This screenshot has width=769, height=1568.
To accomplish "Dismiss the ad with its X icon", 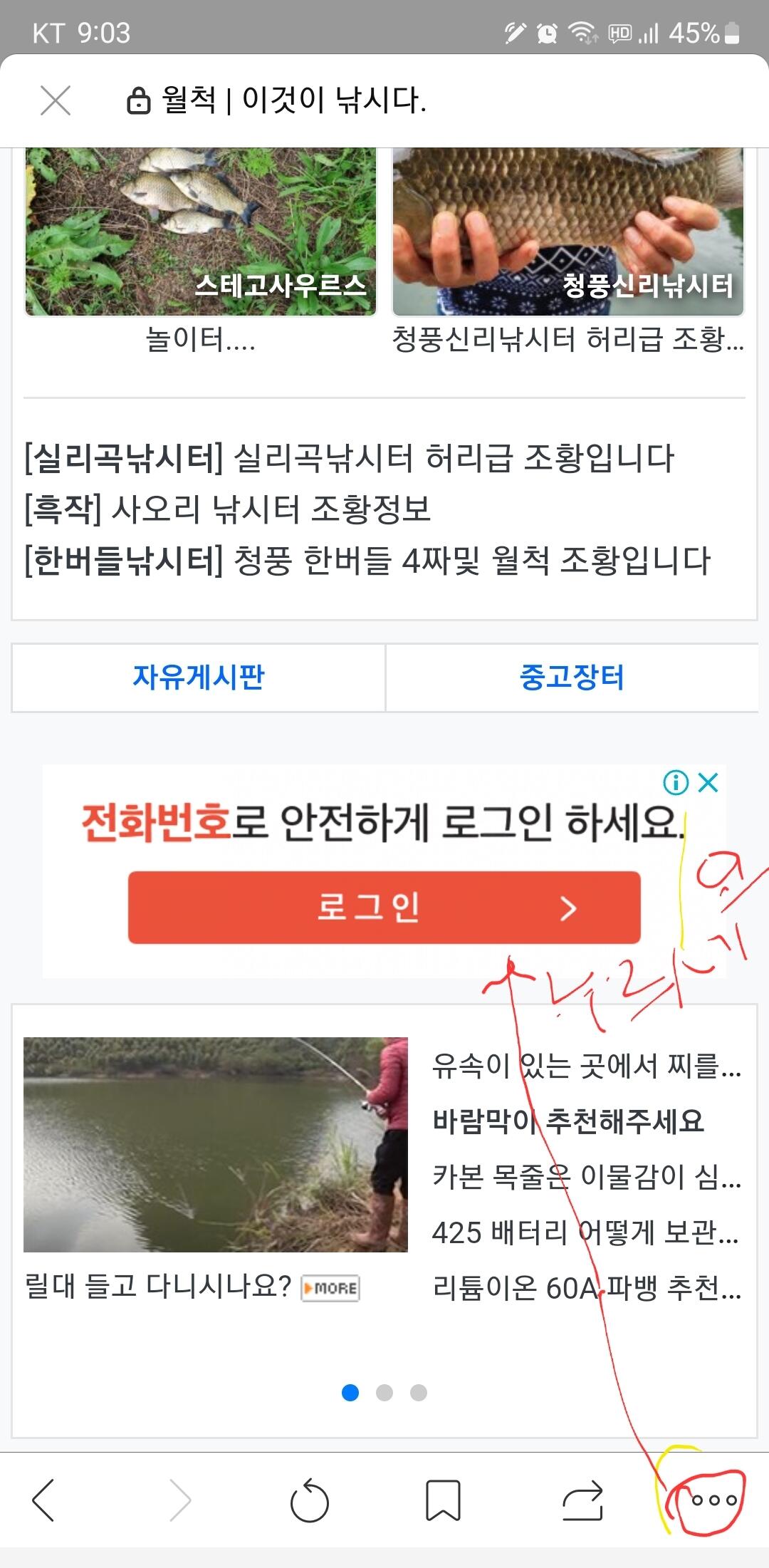I will [708, 783].
